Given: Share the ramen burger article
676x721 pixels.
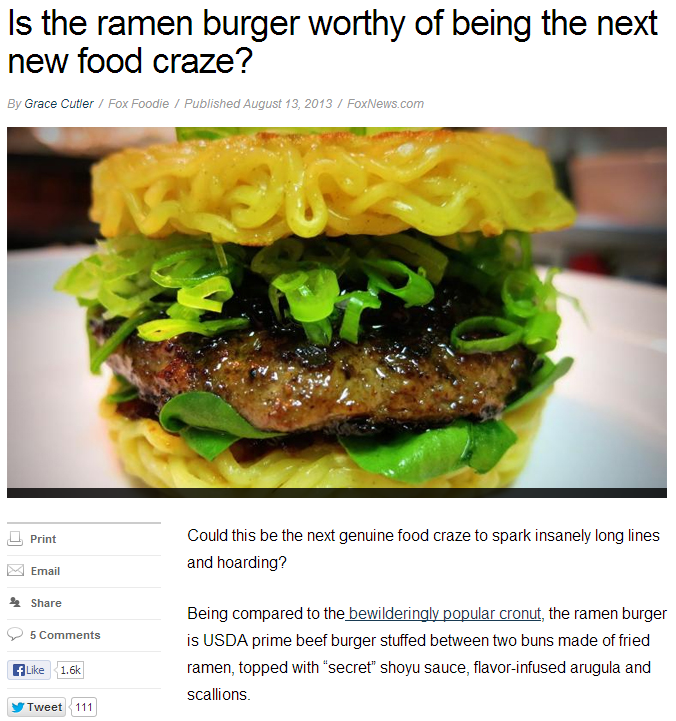Looking at the screenshot, I should (45, 603).
